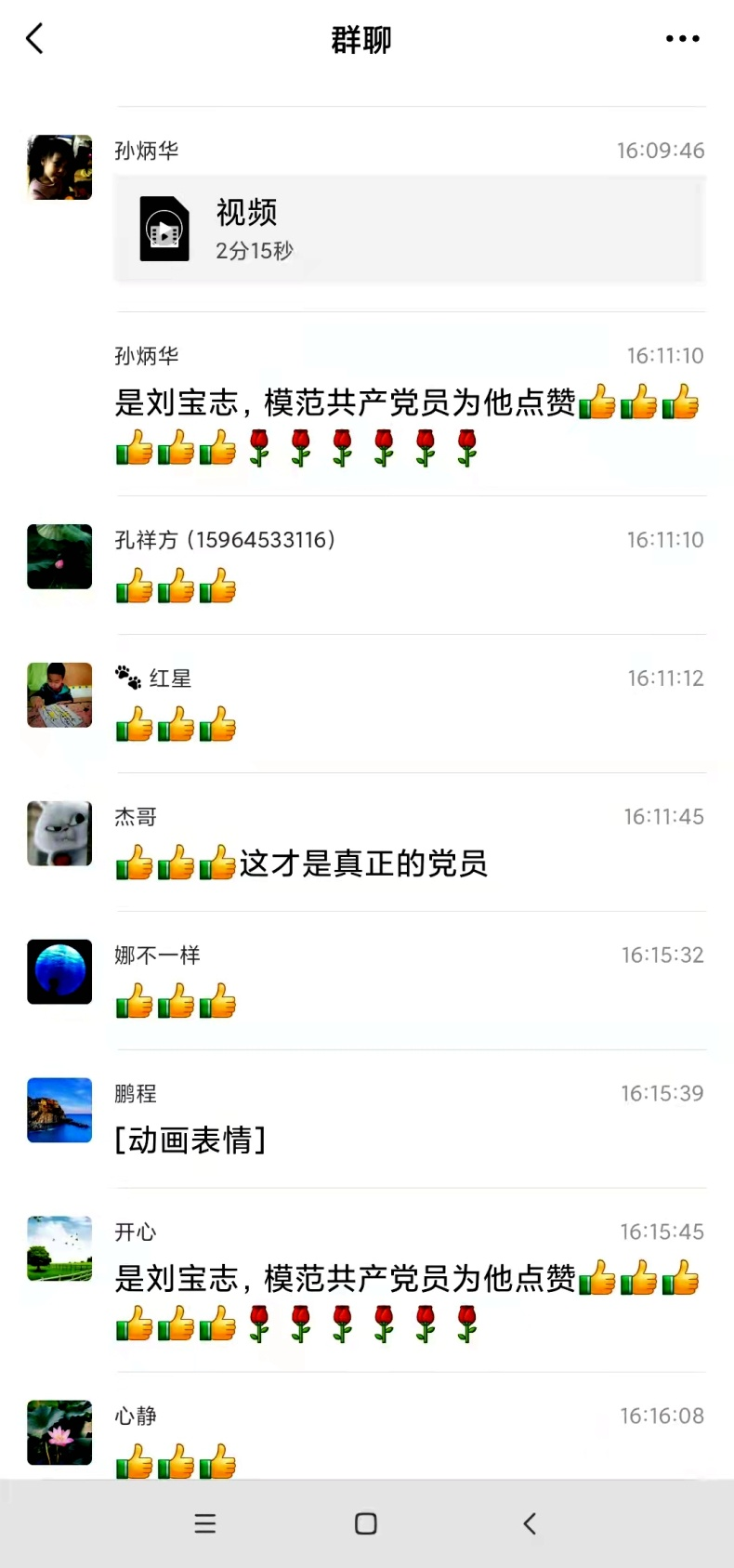This screenshot has width=734, height=1568.
Task: Open the three-dot more options menu
Action: [682, 39]
